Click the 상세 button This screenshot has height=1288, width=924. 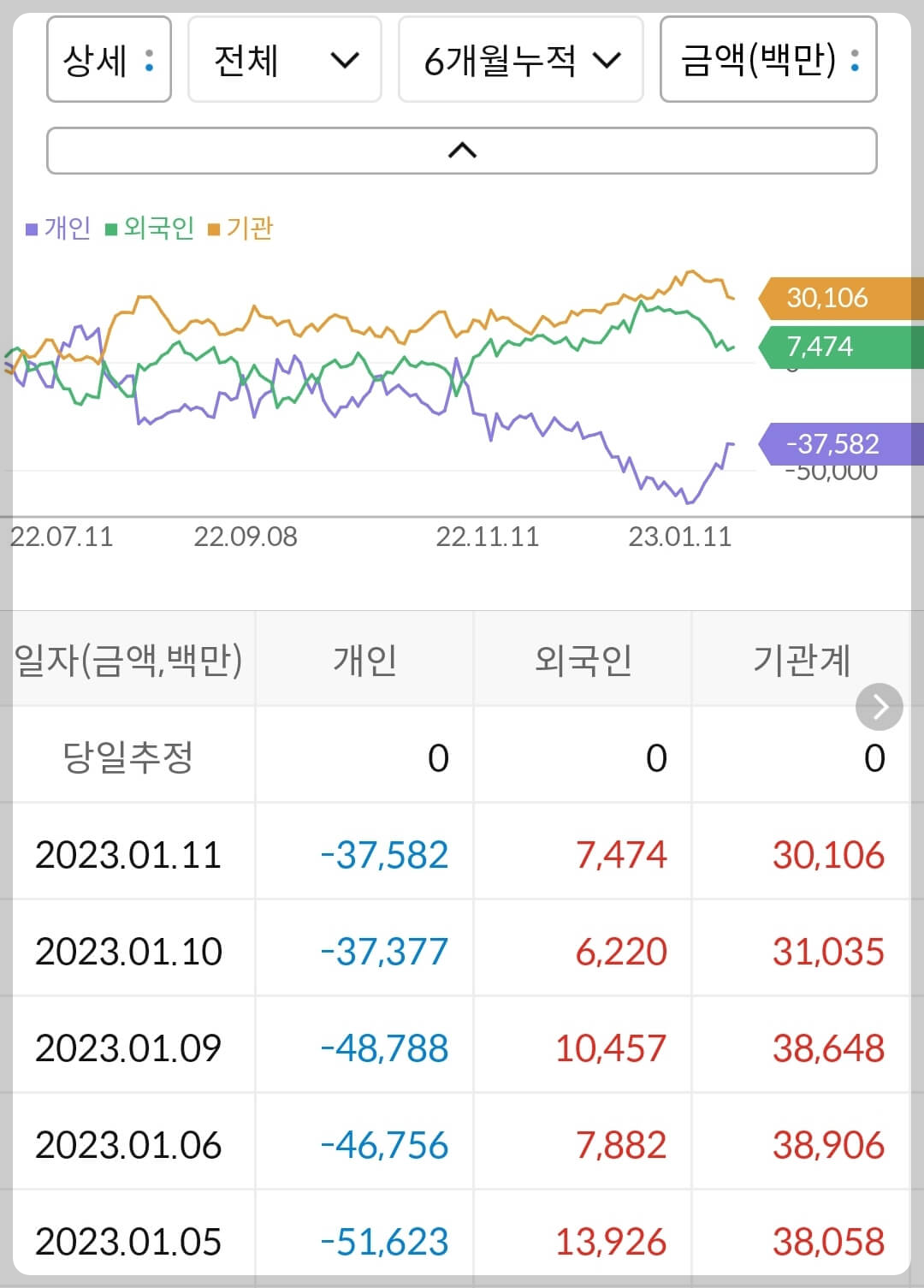coord(109,60)
